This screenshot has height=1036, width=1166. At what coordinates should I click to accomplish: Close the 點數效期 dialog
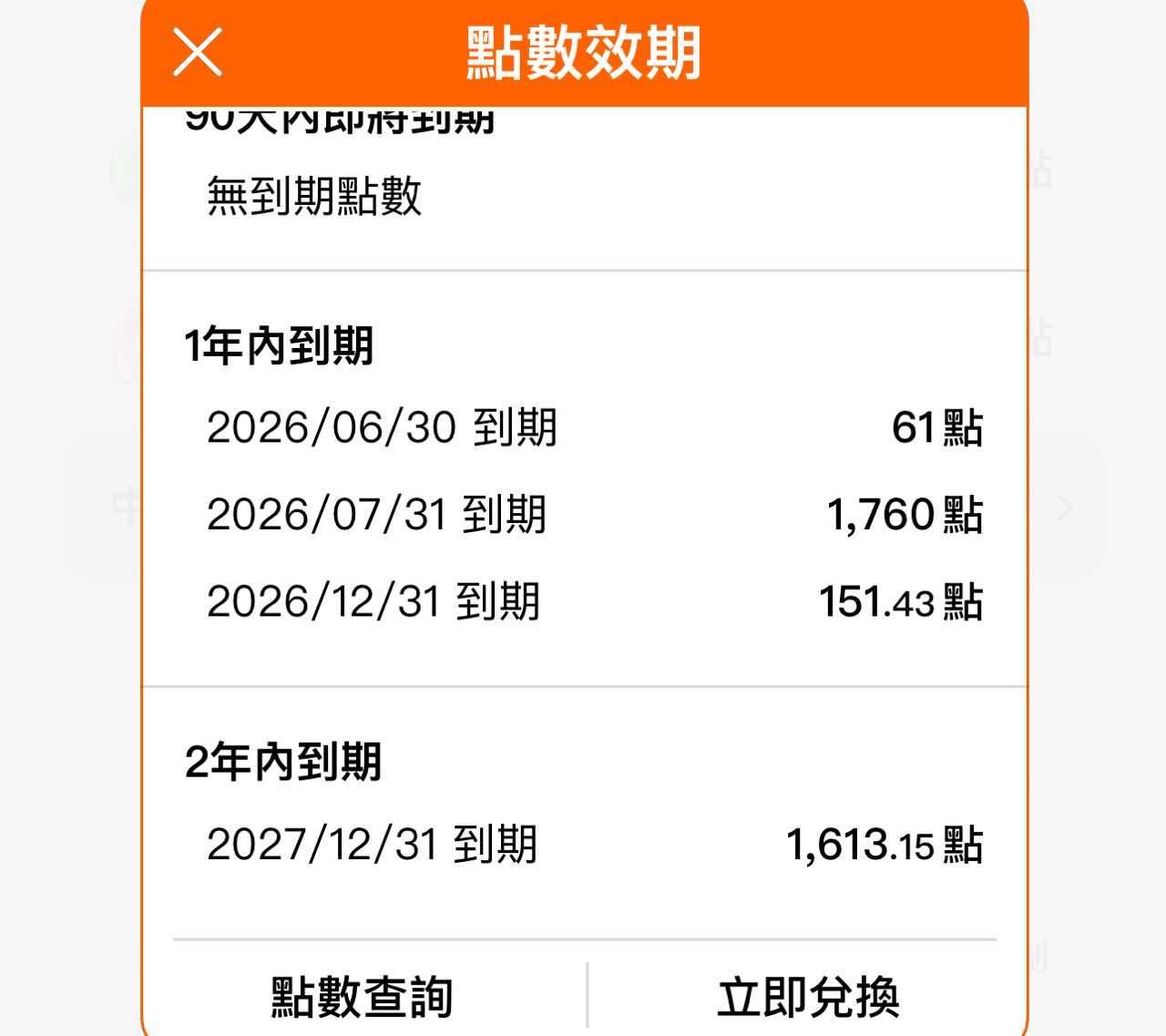[x=198, y=52]
